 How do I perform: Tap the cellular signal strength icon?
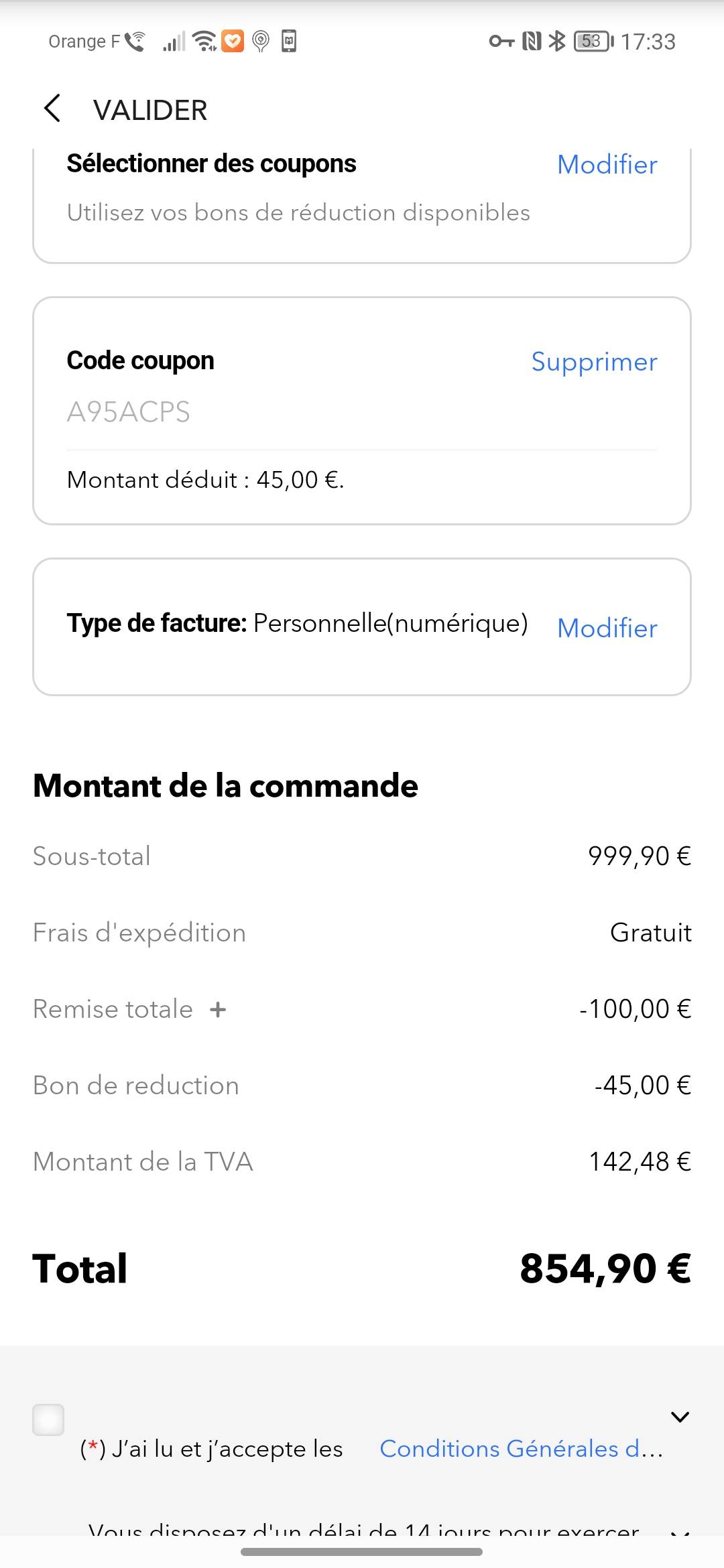tap(176, 41)
